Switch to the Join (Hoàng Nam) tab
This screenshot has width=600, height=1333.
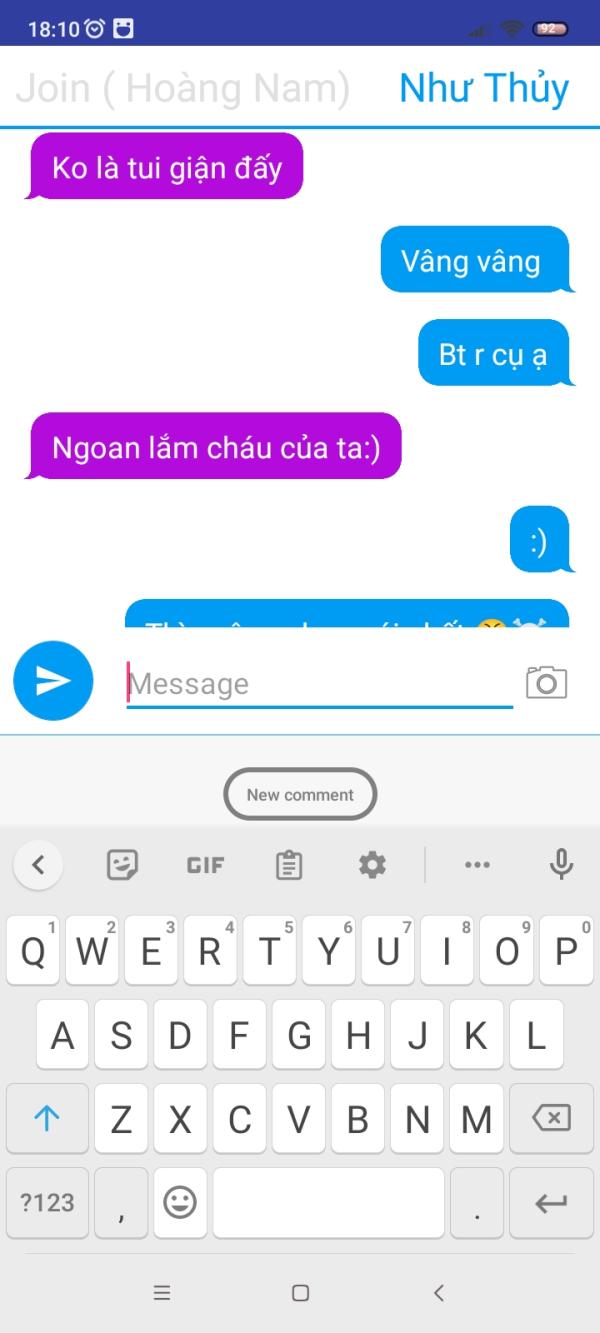click(183, 88)
